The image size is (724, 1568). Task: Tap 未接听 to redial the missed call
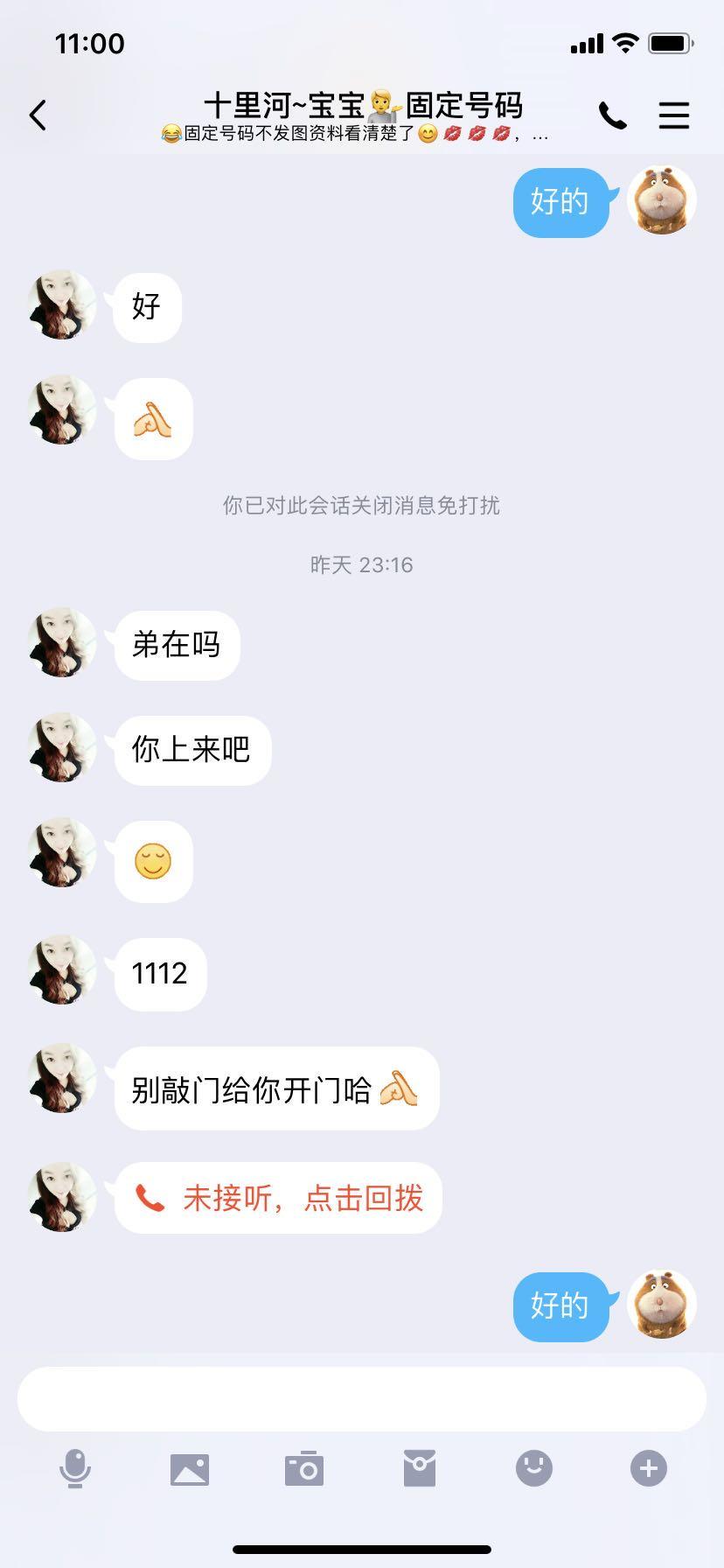[278, 1199]
